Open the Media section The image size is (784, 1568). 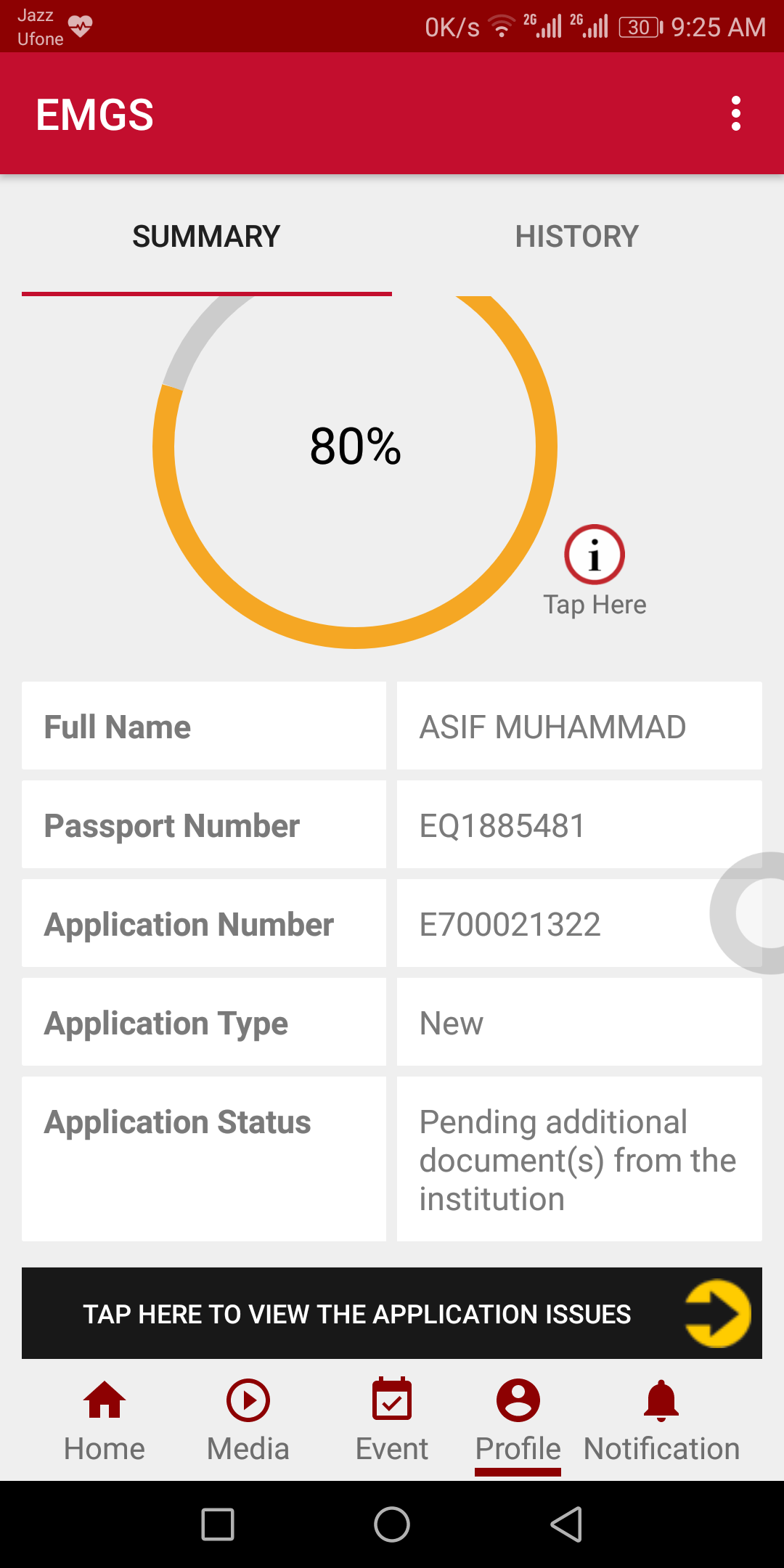(x=248, y=1420)
